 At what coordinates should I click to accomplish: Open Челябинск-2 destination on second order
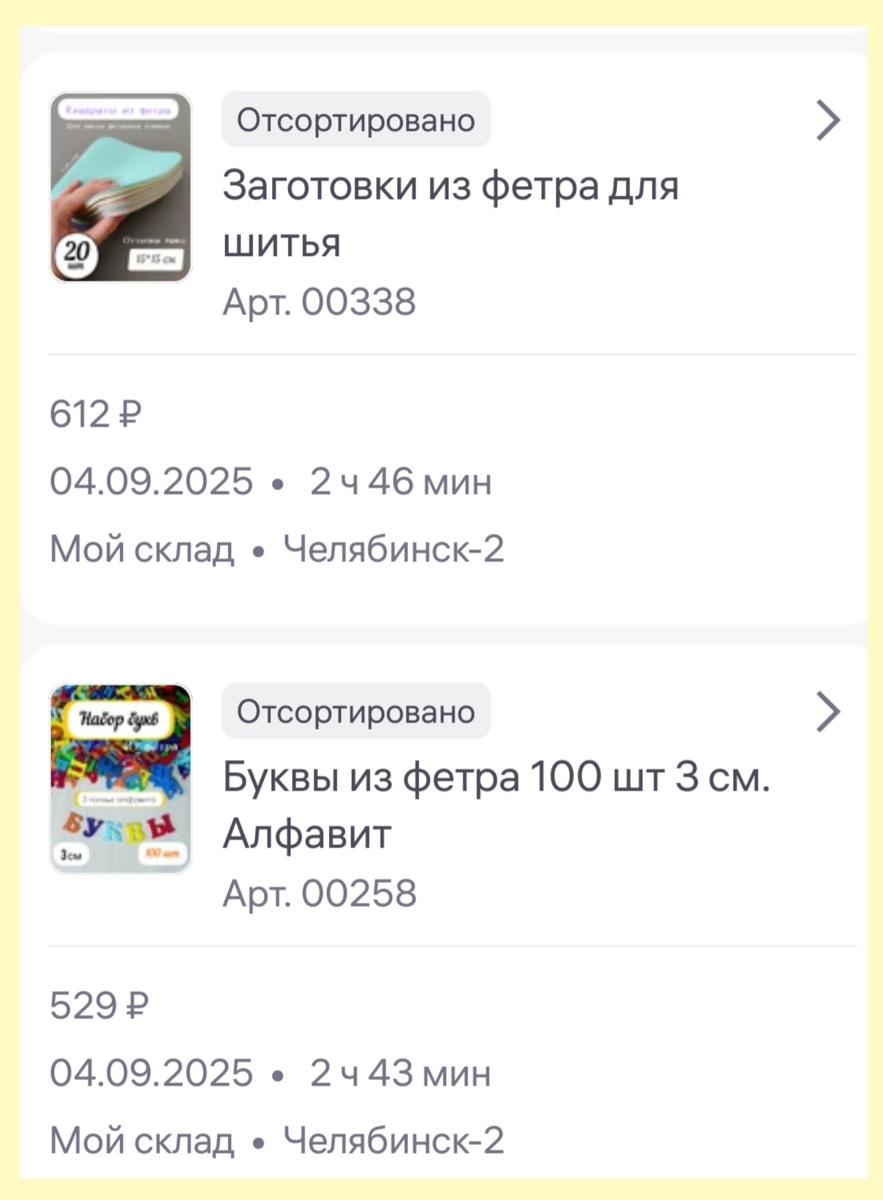click(395, 1140)
